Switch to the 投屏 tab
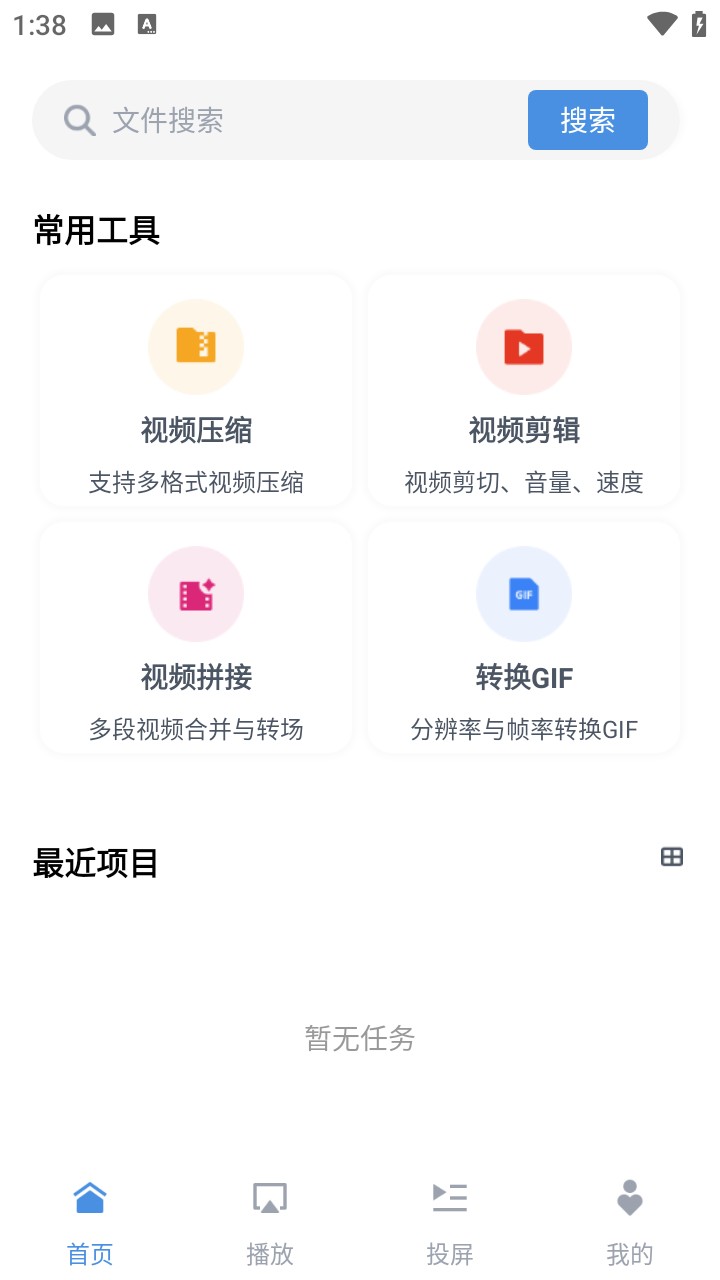720x1280 pixels. [450, 1221]
